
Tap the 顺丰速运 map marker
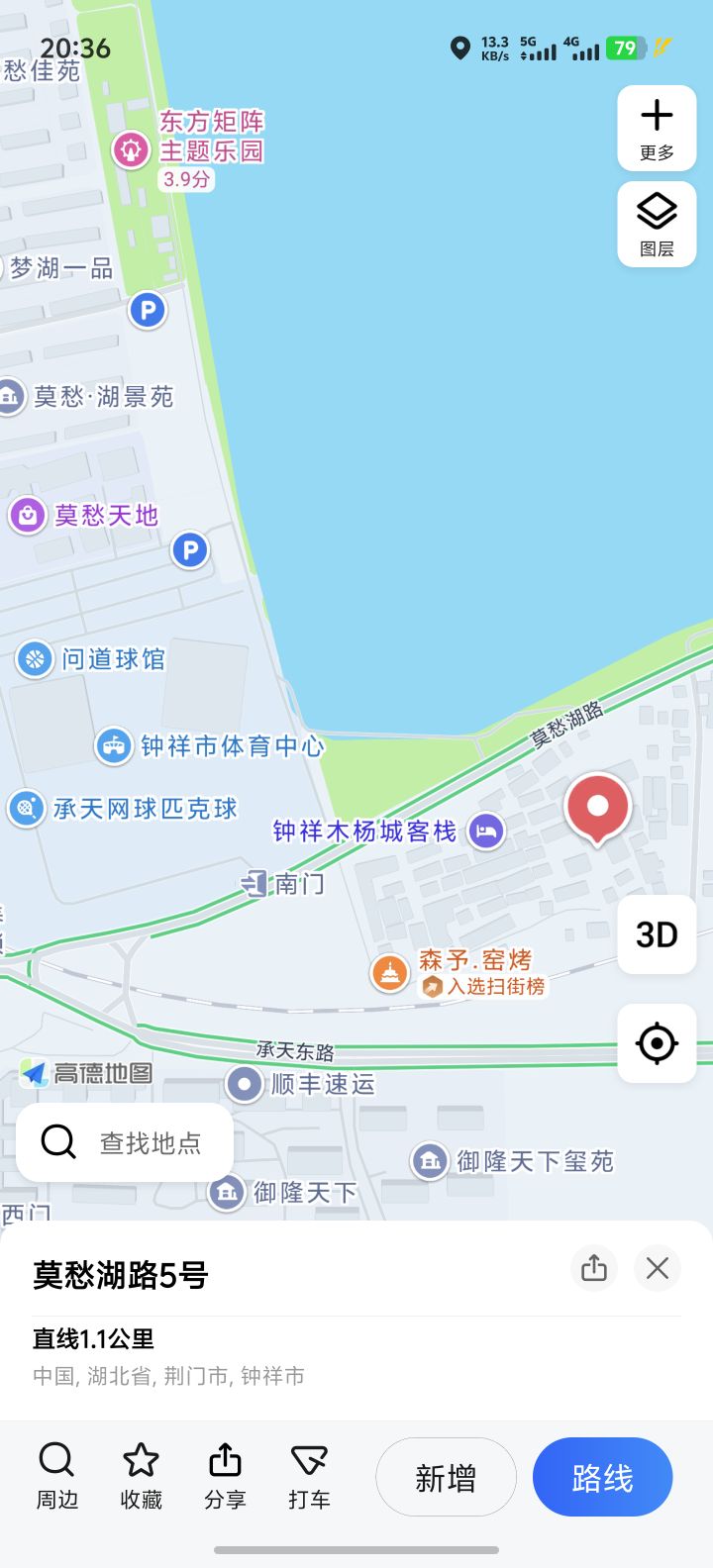tap(244, 1084)
